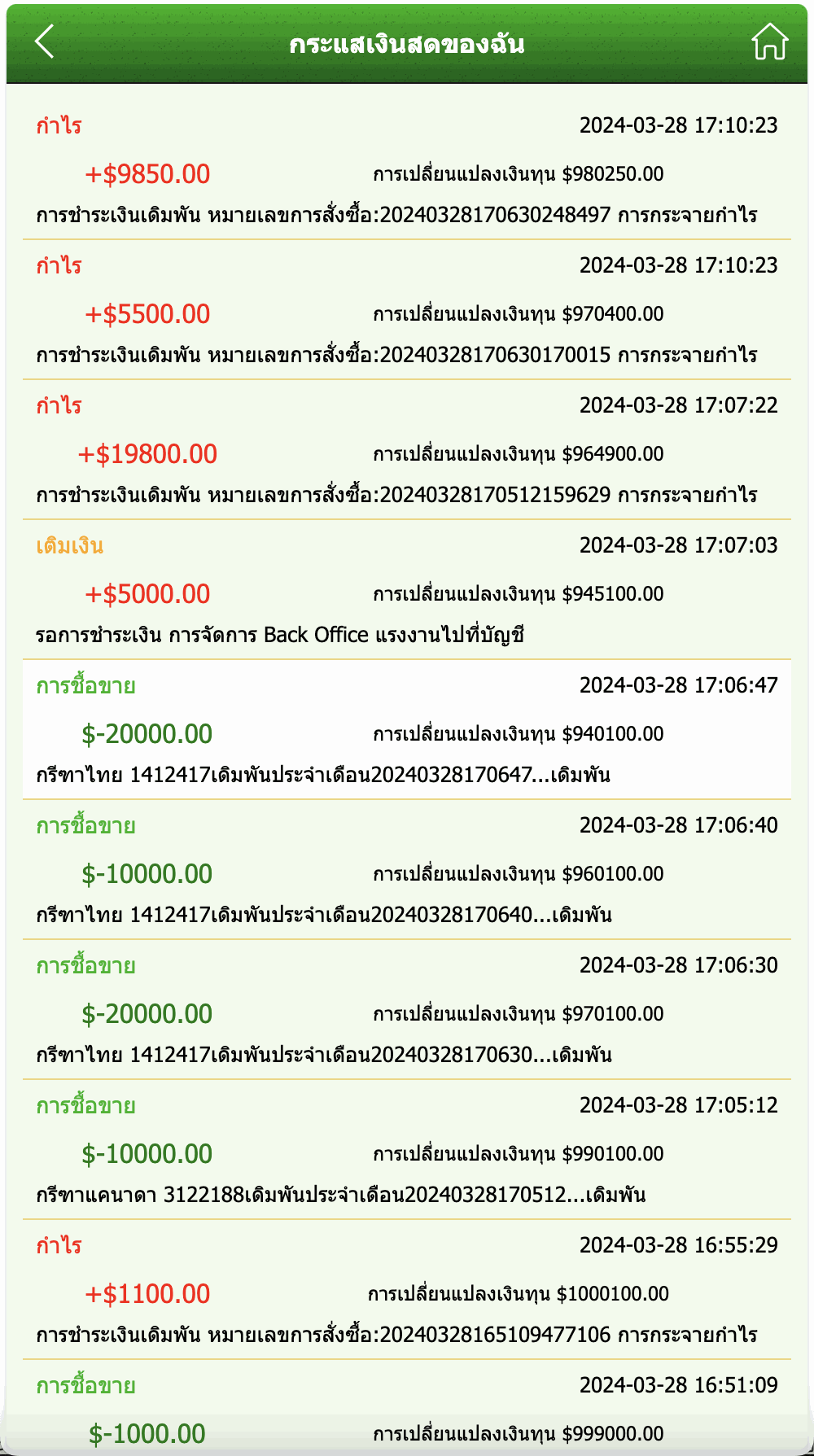The width and height of the screenshot is (814, 1456).
Task: Click the timestamp 2024-03-28 17:07:22
Action: (680, 403)
